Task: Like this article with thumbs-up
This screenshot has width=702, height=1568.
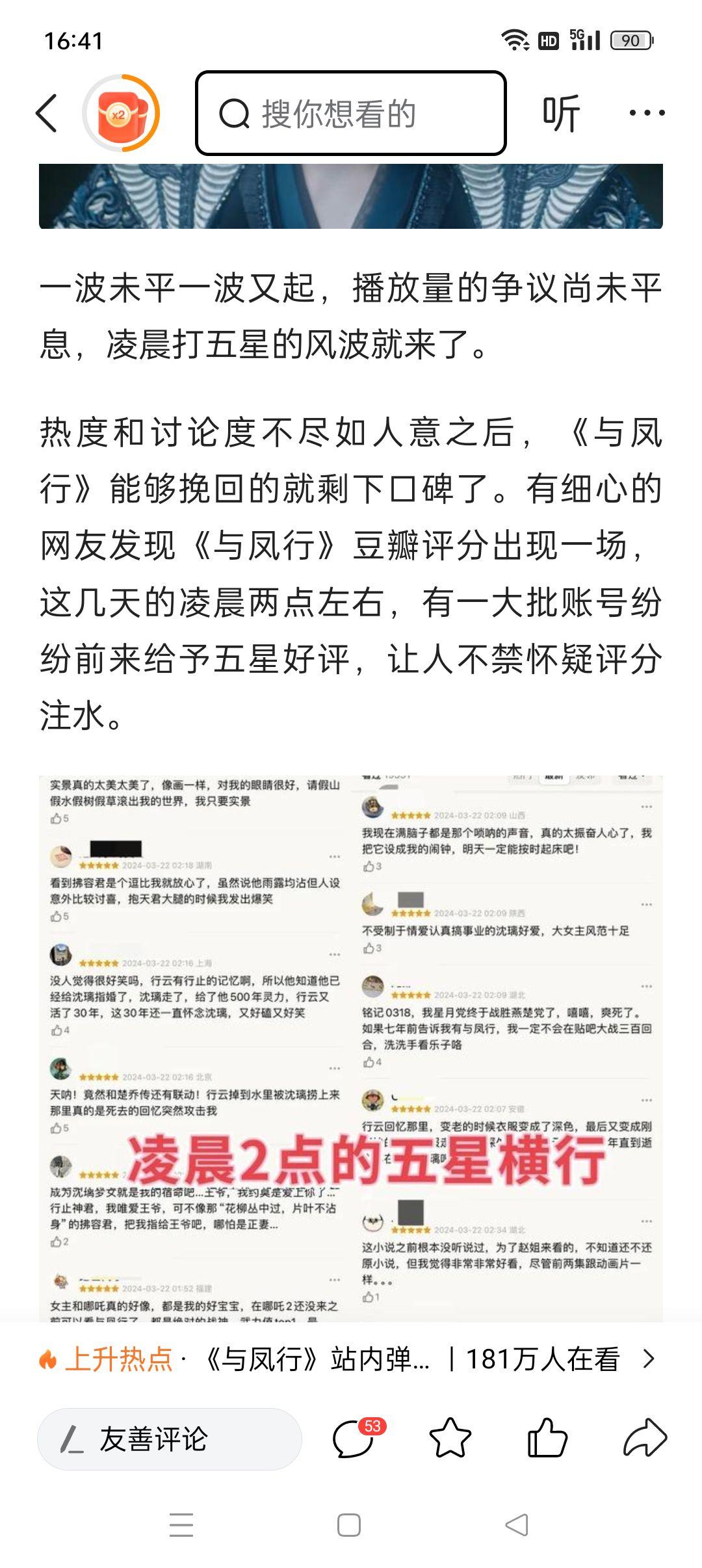Action: pyautogui.click(x=547, y=1438)
